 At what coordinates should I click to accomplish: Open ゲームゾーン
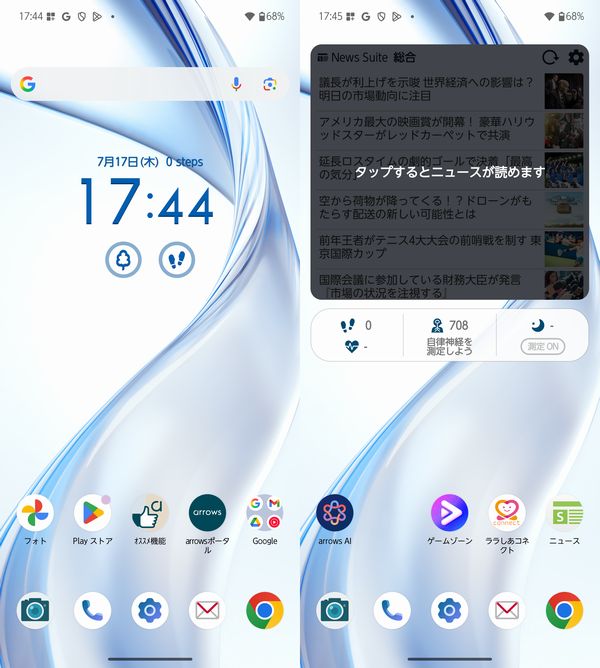coord(449,513)
